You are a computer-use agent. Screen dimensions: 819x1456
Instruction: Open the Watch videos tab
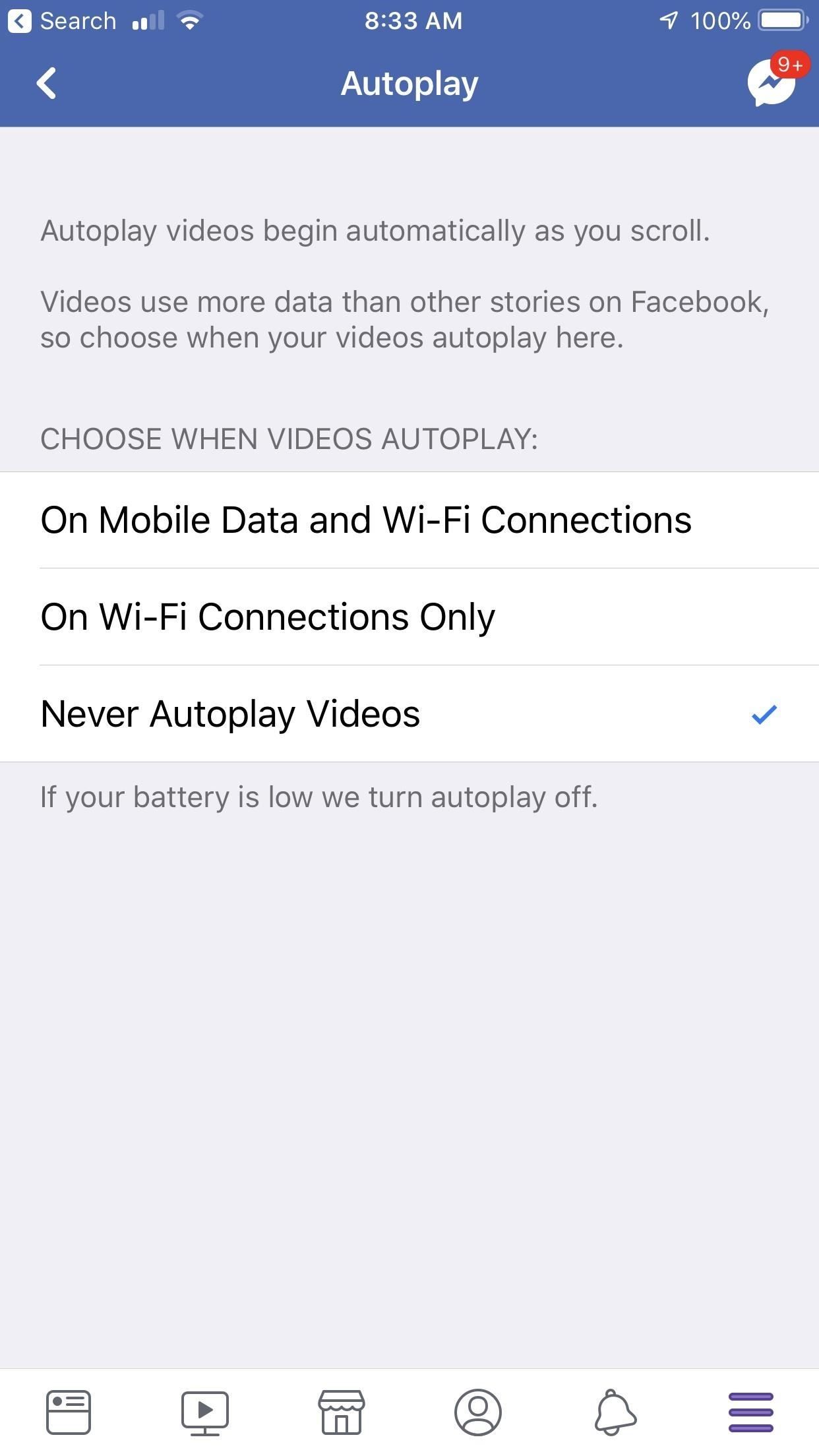click(x=205, y=1412)
